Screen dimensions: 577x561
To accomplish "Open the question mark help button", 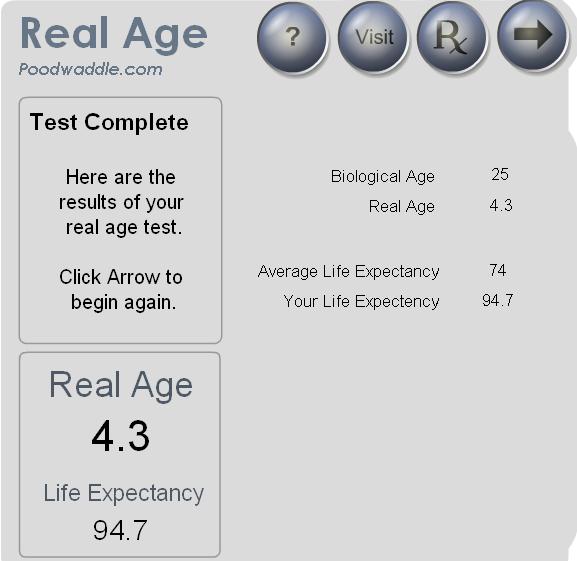I will pyautogui.click(x=292, y=38).
